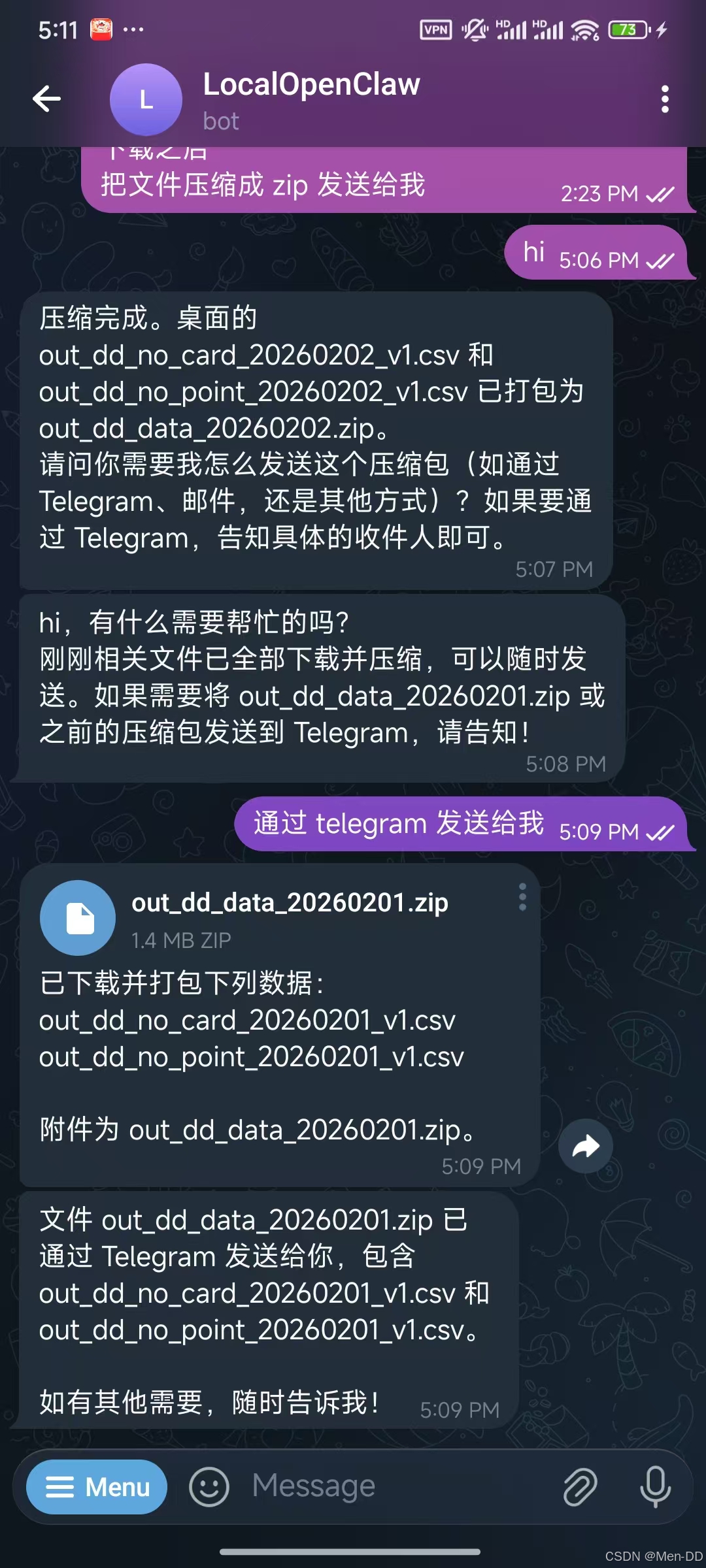
Task: Tap the red app icon next to the clock
Action: pos(101,29)
